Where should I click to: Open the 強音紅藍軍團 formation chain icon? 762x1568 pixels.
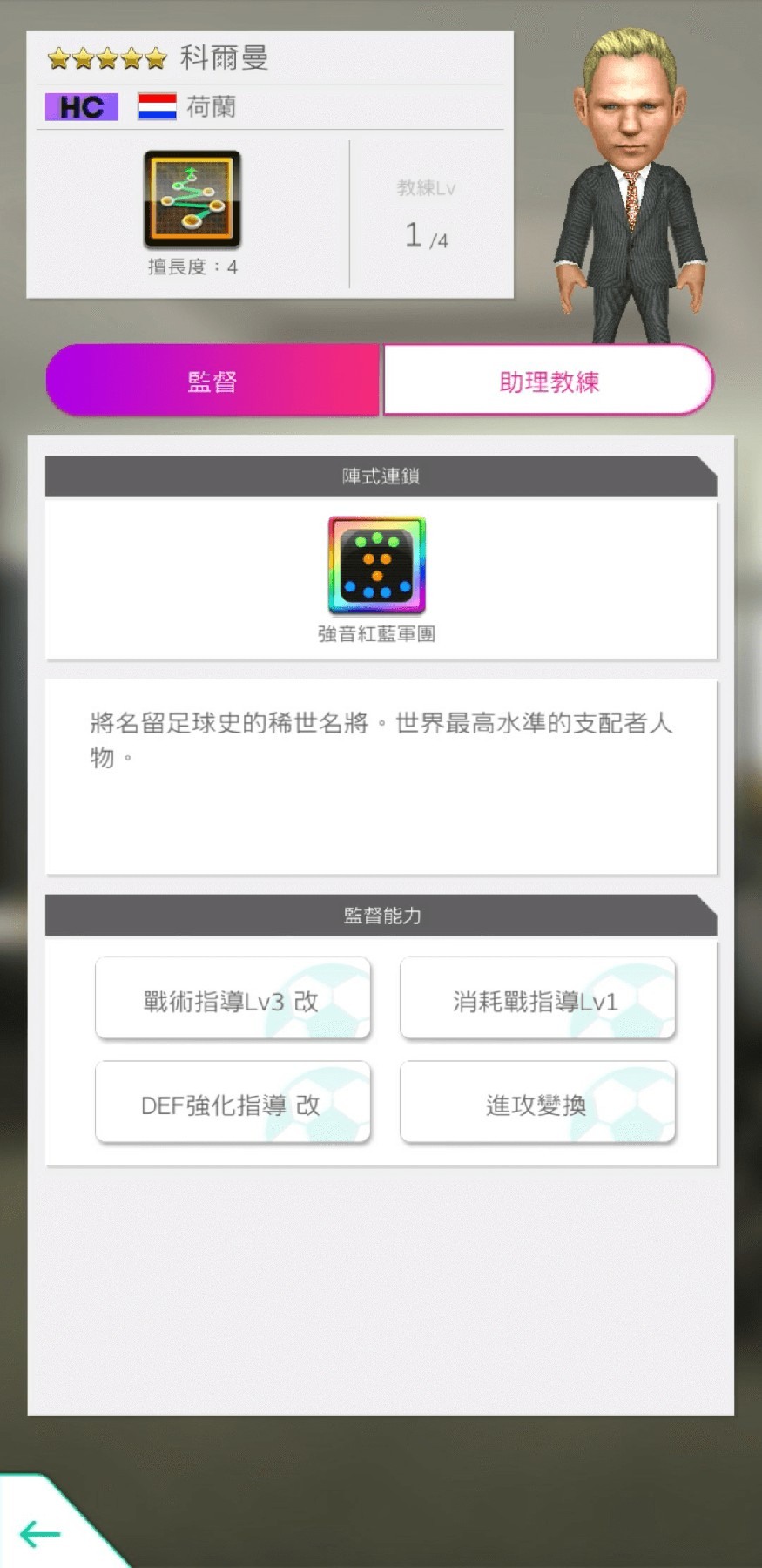(x=377, y=565)
